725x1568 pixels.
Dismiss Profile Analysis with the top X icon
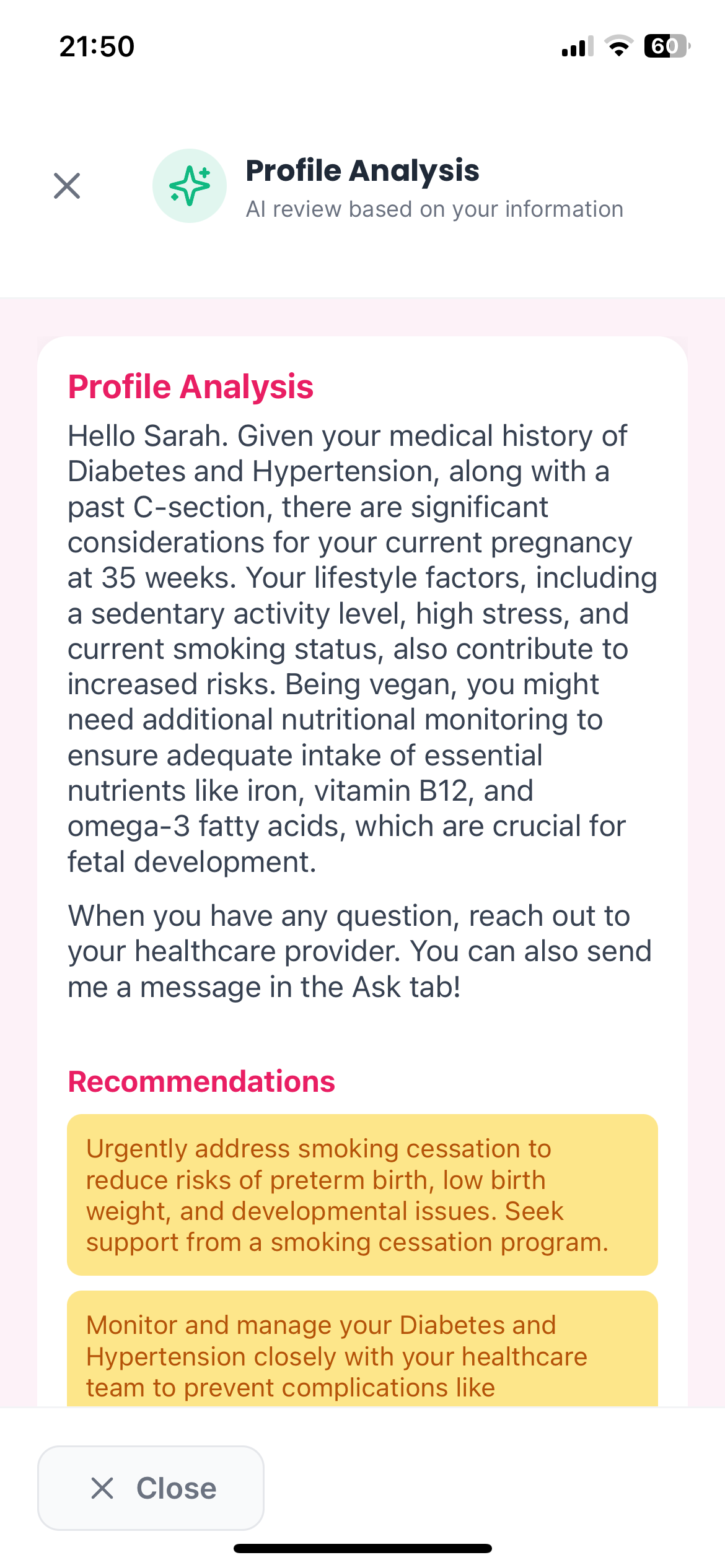[67, 186]
